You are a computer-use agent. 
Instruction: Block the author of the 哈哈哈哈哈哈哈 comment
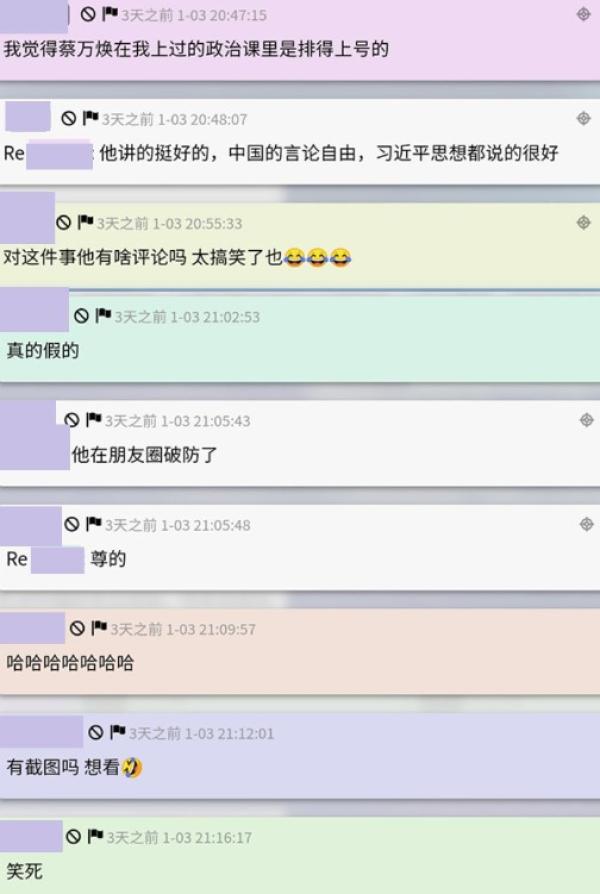click(78, 628)
